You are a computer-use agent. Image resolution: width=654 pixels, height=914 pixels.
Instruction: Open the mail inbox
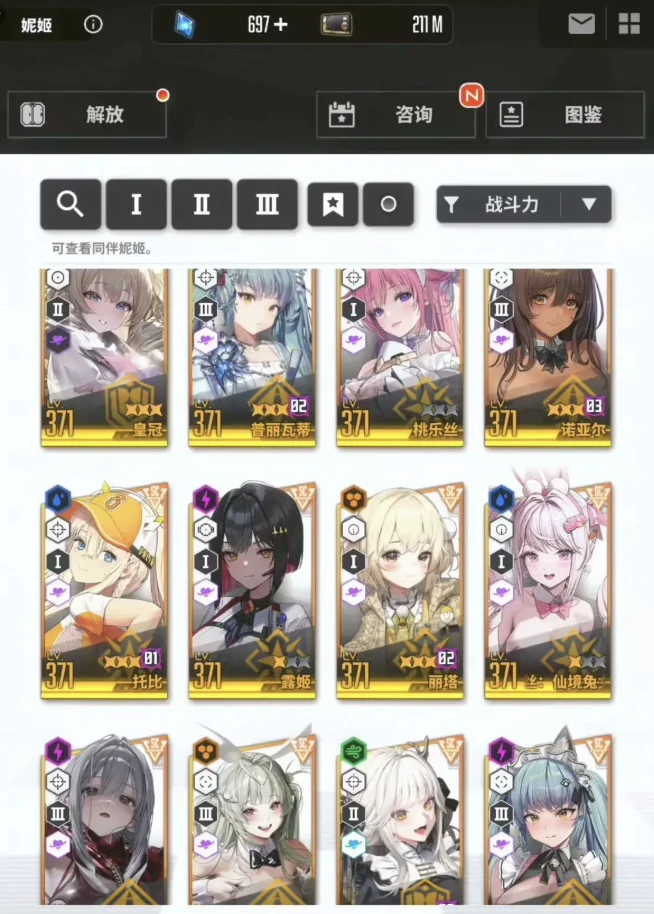click(581, 24)
